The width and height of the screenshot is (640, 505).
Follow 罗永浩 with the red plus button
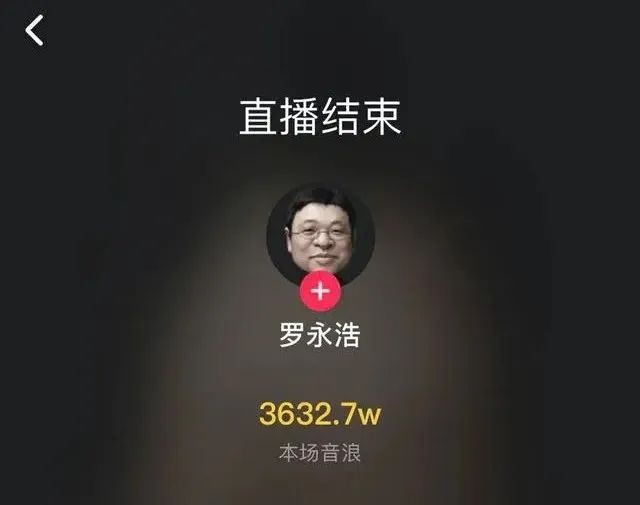pos(320,291)
